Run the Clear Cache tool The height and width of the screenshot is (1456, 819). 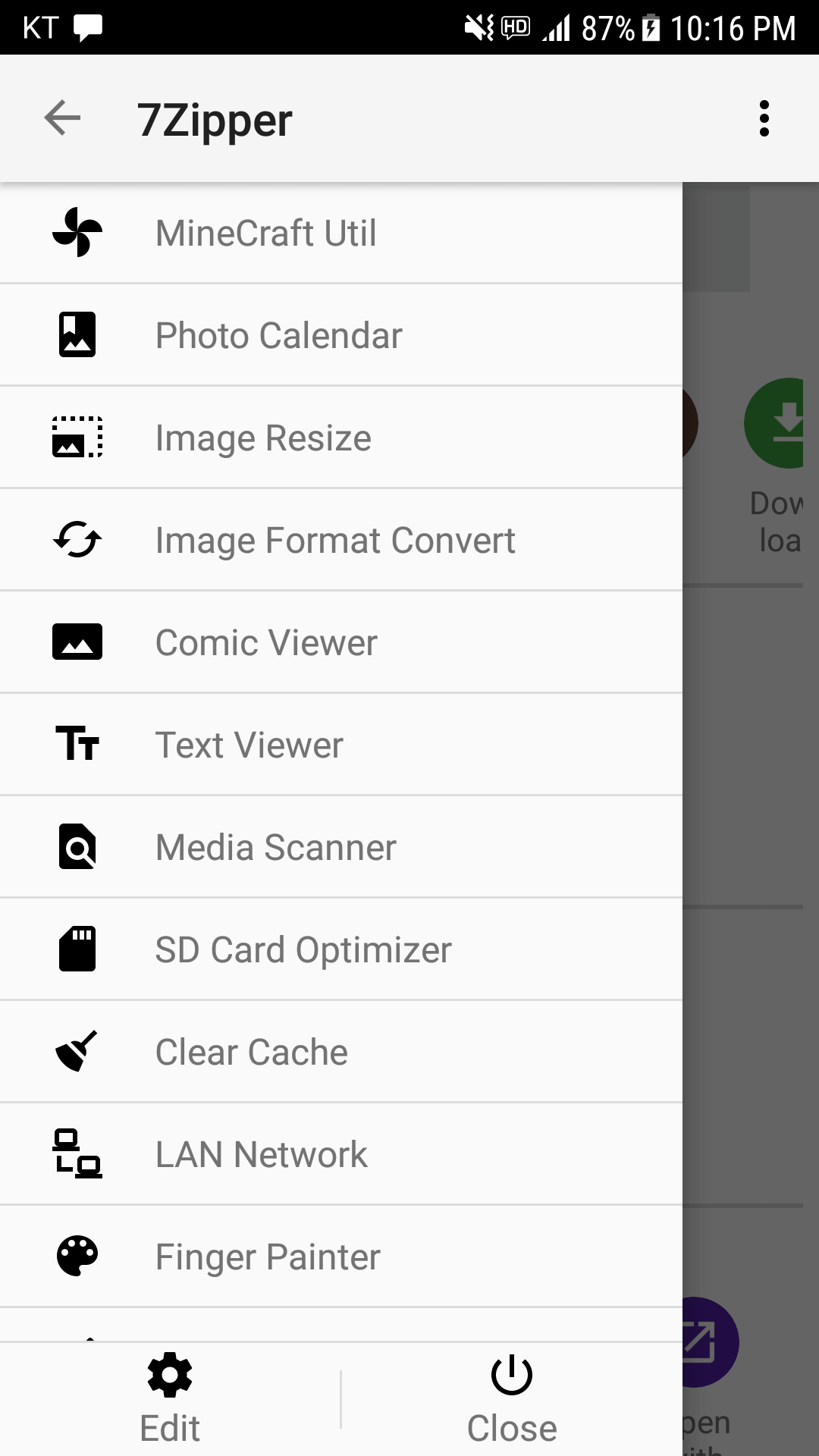pyautogui.click(x=250, y=1051)
